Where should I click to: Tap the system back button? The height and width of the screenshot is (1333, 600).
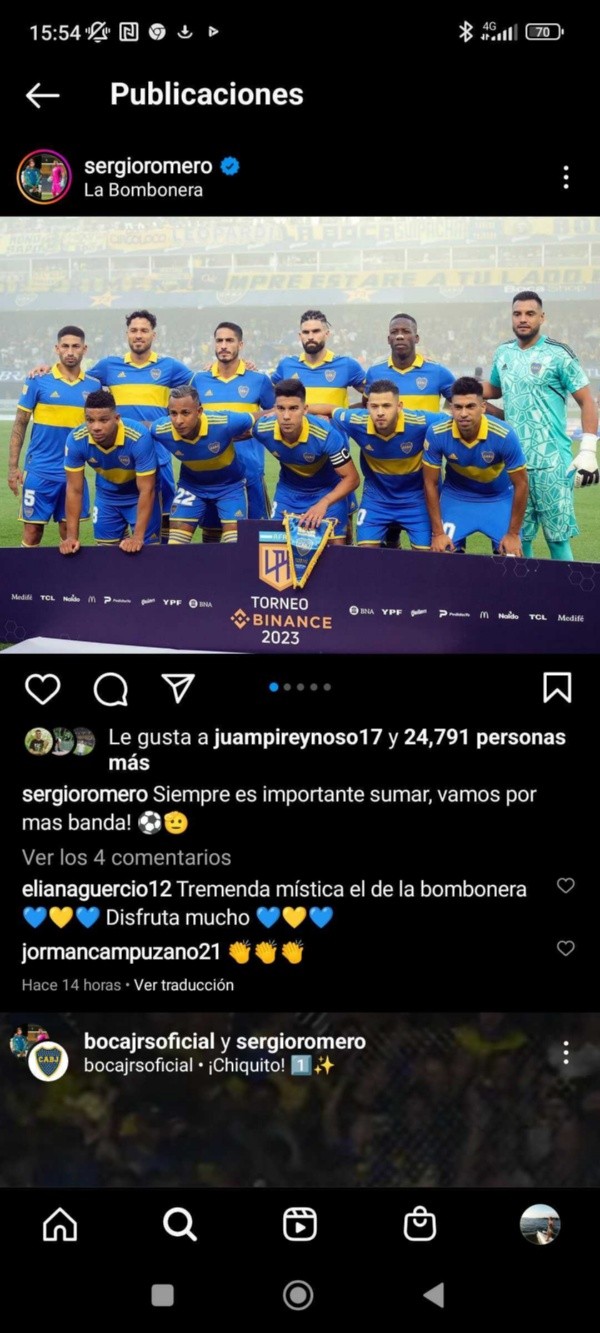point(434,1296)
